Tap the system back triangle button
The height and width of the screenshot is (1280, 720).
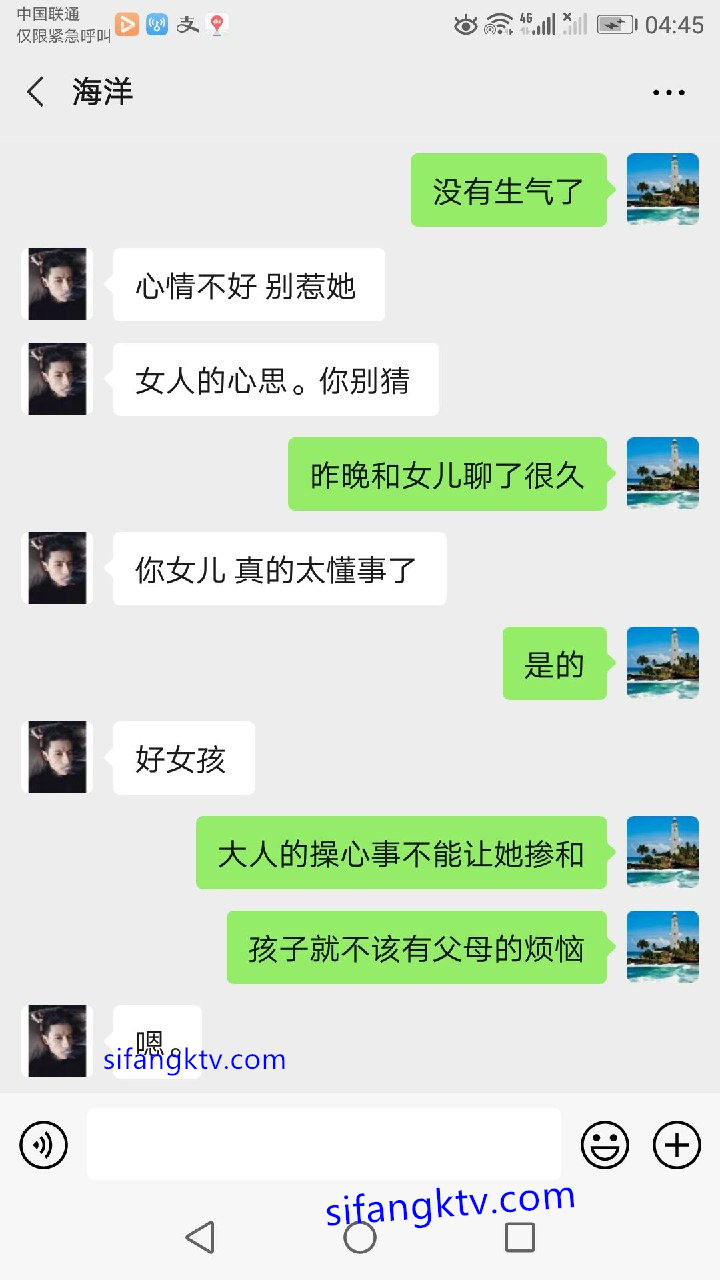pos(200,1237)
